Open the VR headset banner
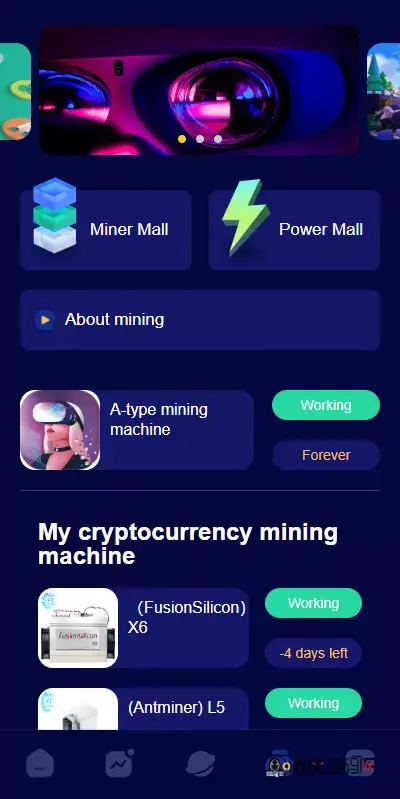This screenshot has width=400, height=799. (x=199, y=90)
